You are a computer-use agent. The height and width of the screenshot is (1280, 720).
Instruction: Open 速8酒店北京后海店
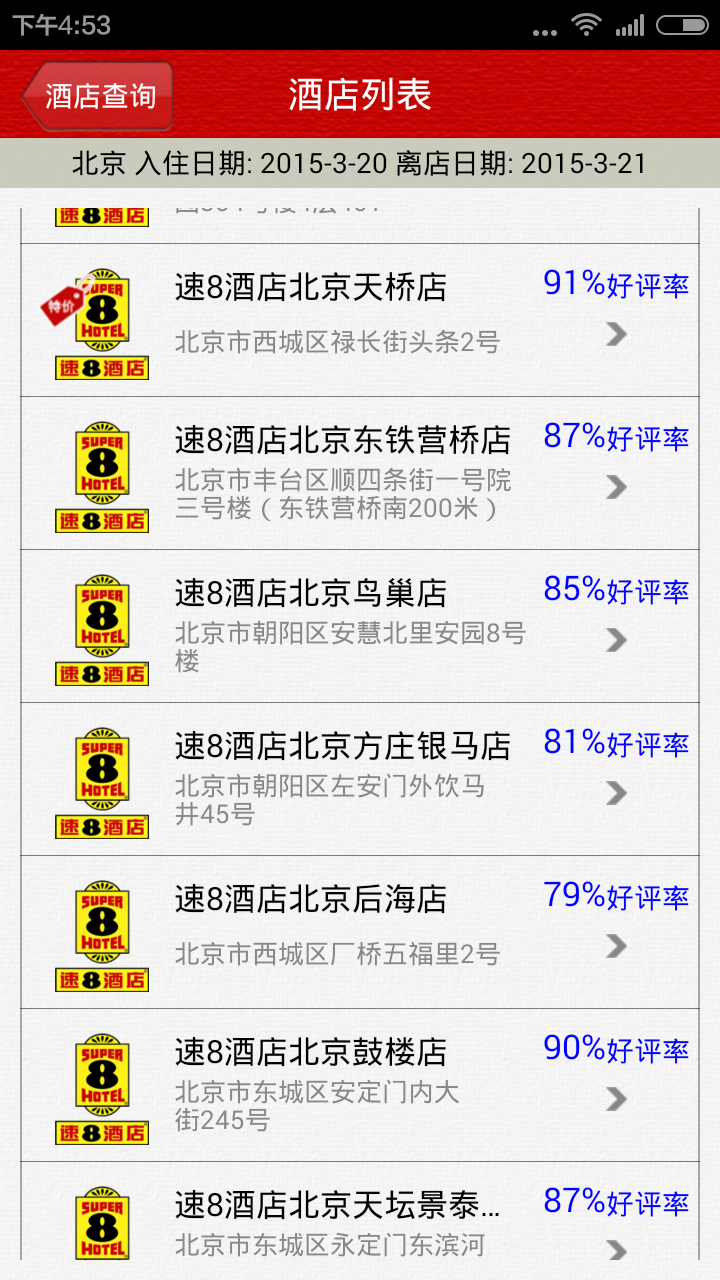click(360, 932)
